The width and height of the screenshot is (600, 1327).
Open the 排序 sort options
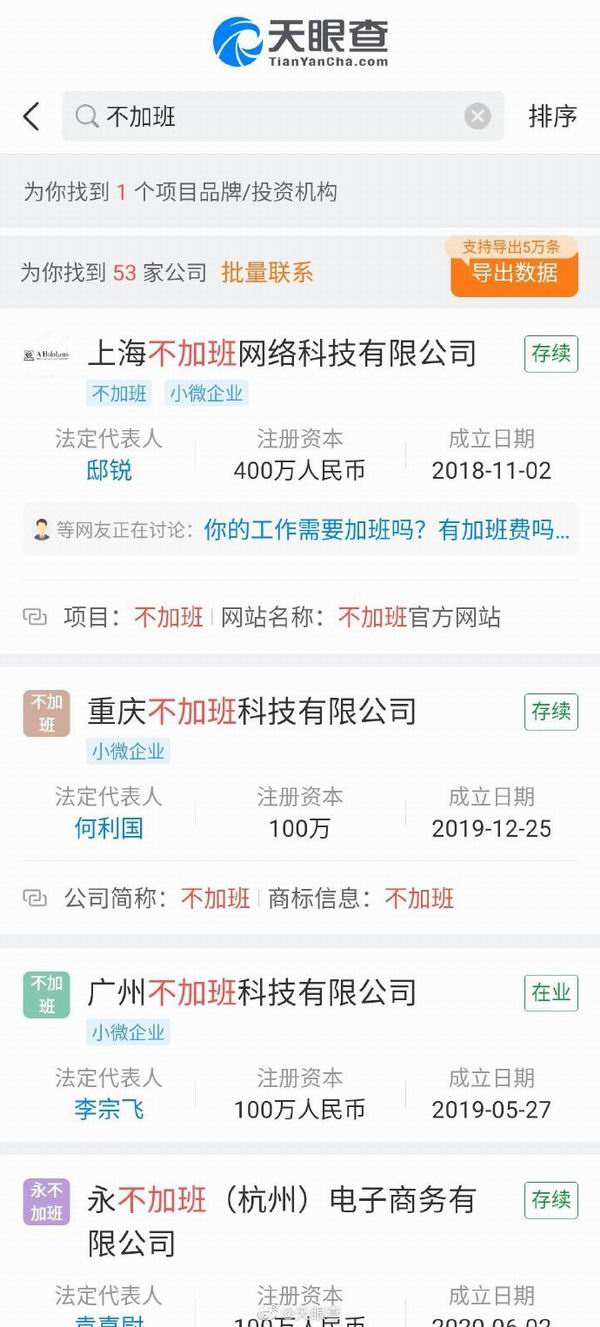coord(552,116)
